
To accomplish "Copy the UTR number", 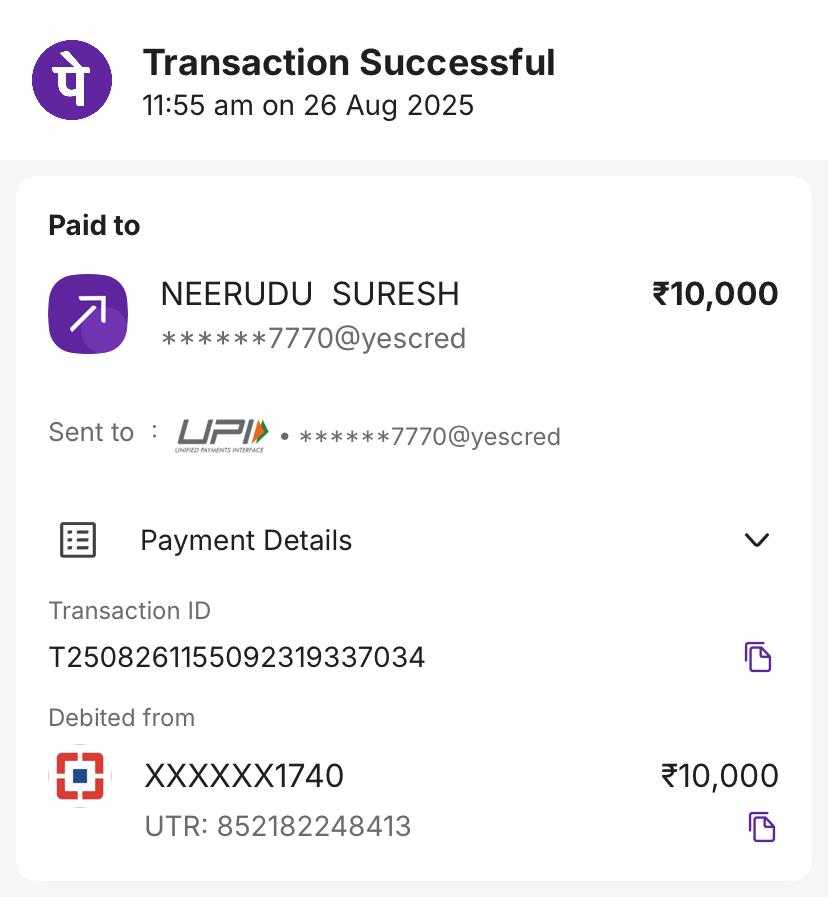I will pos(762,827).
